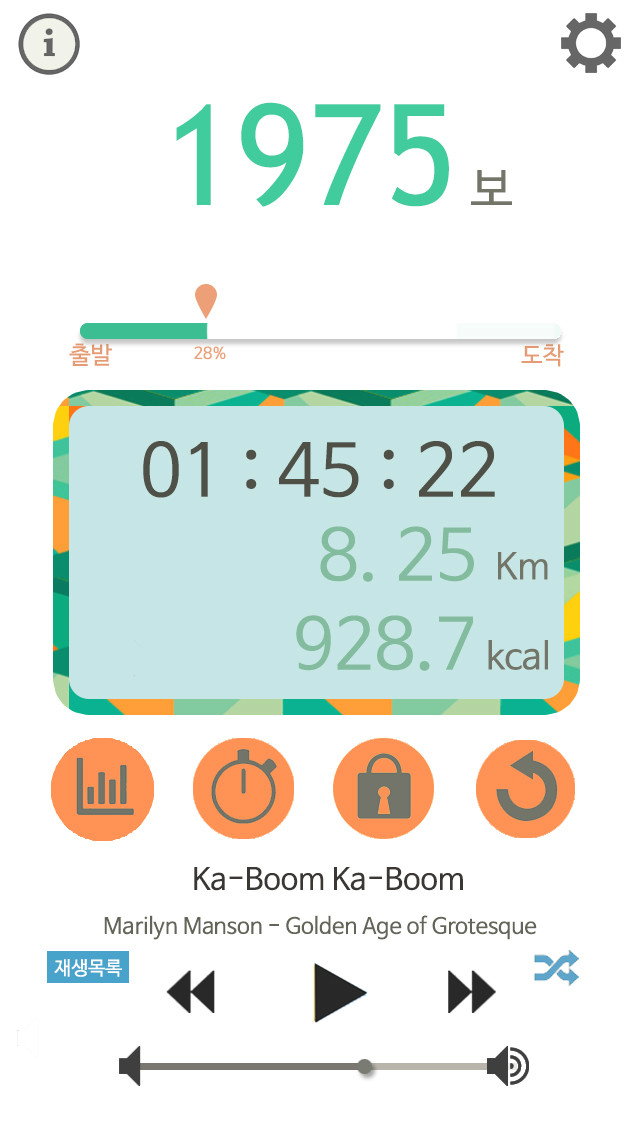This screenshot has height=1136, width=640.
Task: Toggle shuffle playback
Action: point(556,968)
